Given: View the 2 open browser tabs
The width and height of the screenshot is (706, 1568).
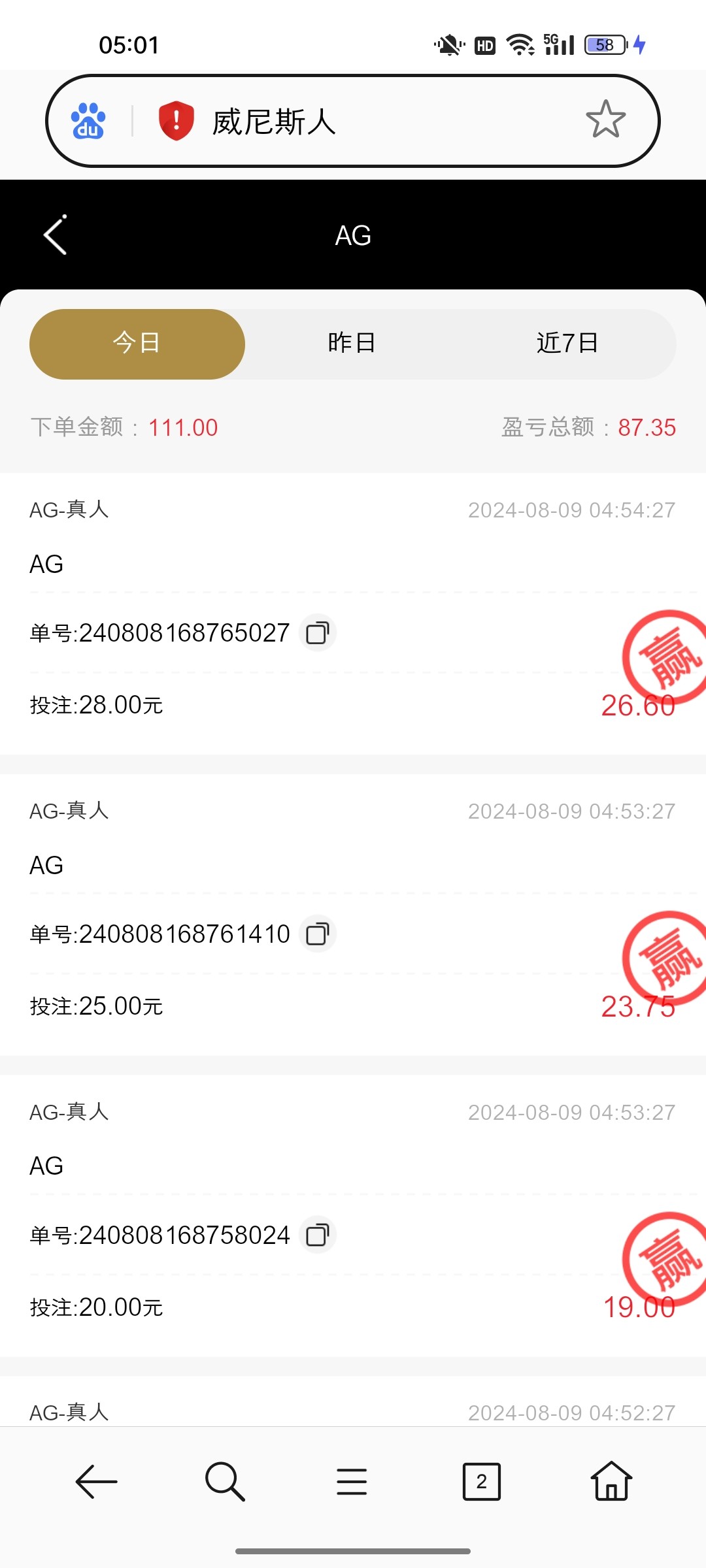Looking at the screenshot, I should pos(481,1482).
